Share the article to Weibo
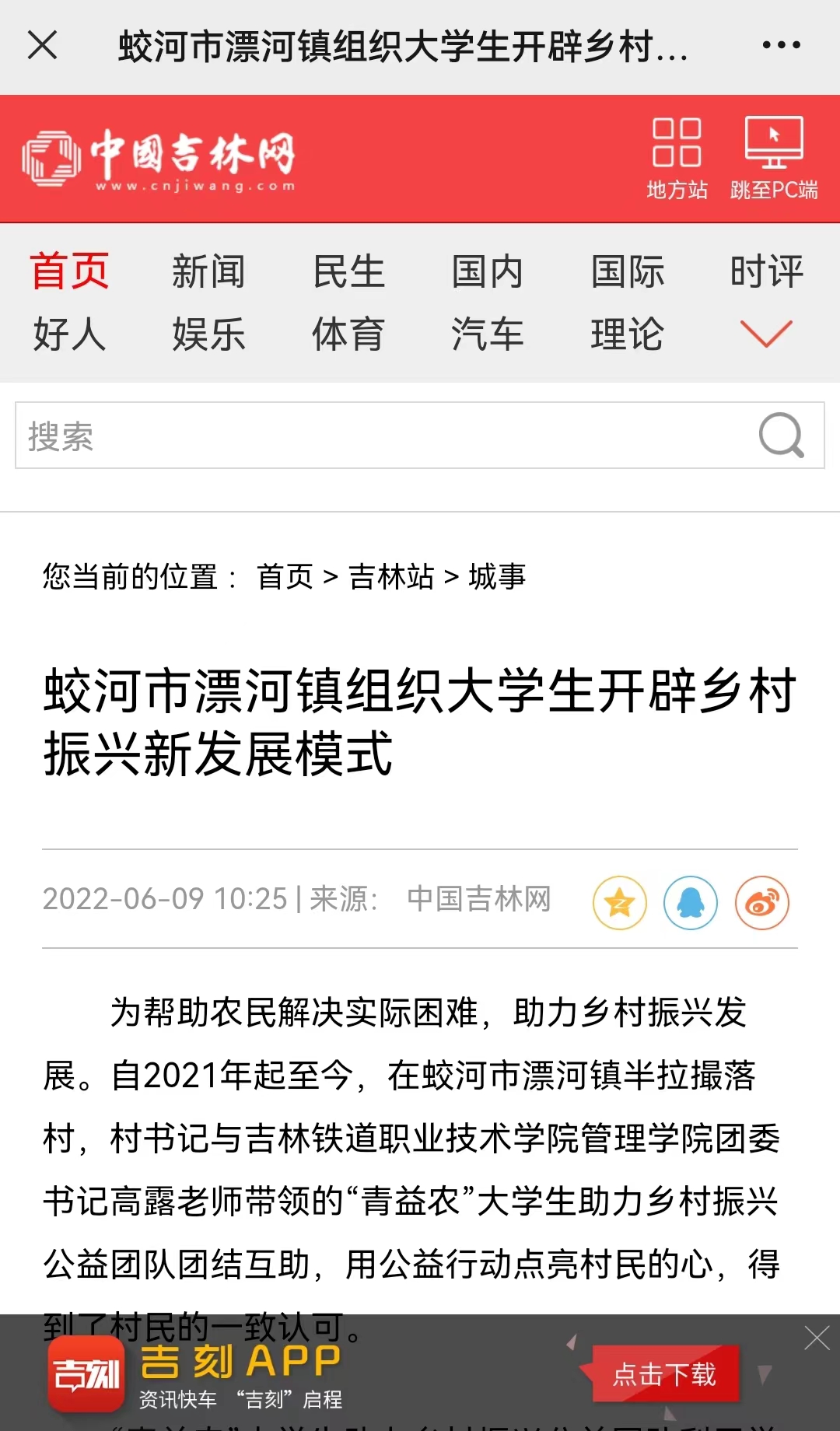Screen dimensions: 840x1431 [x=762, y=903]
